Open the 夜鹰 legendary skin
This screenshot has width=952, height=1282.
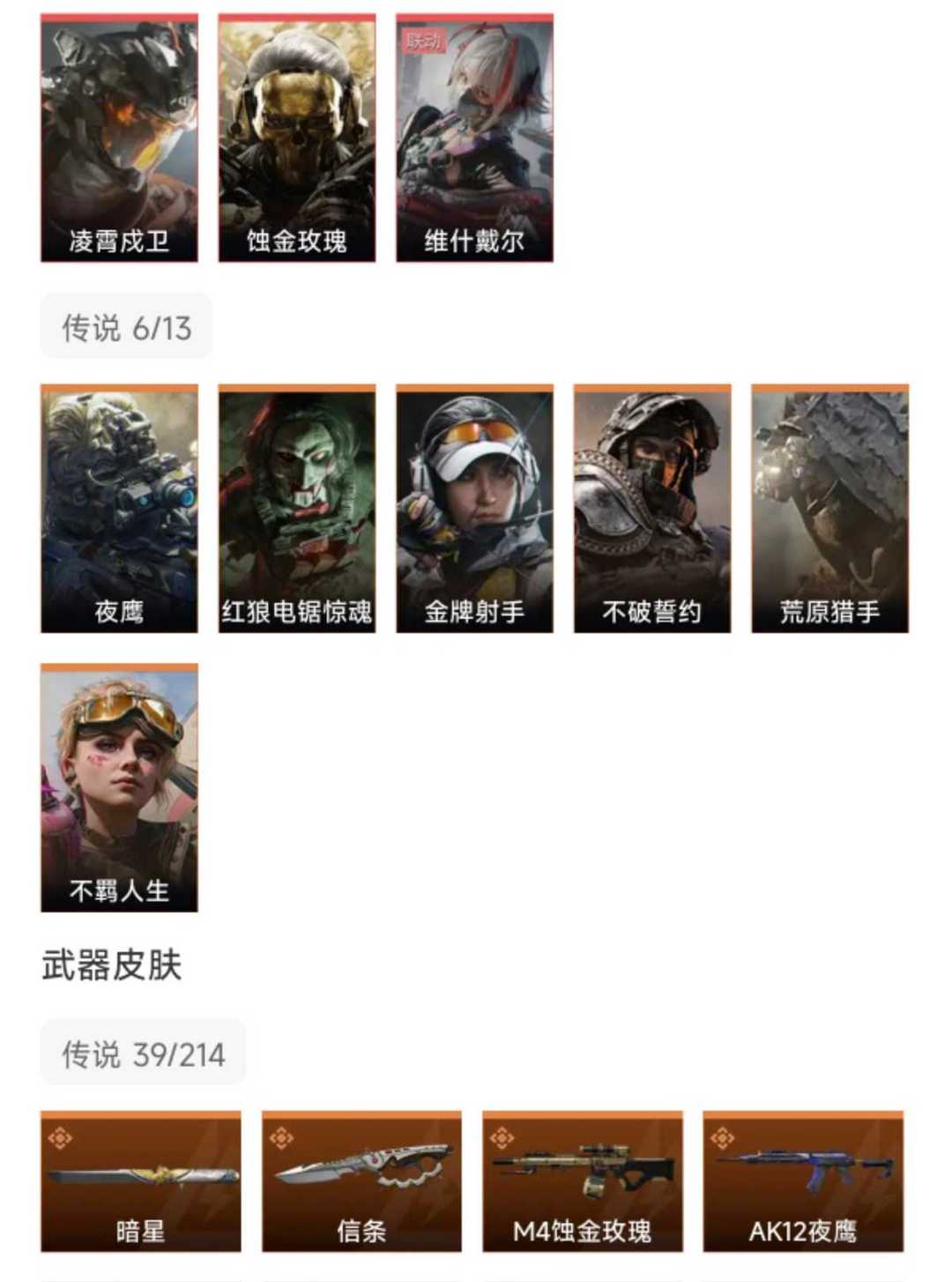click(119, 507)
